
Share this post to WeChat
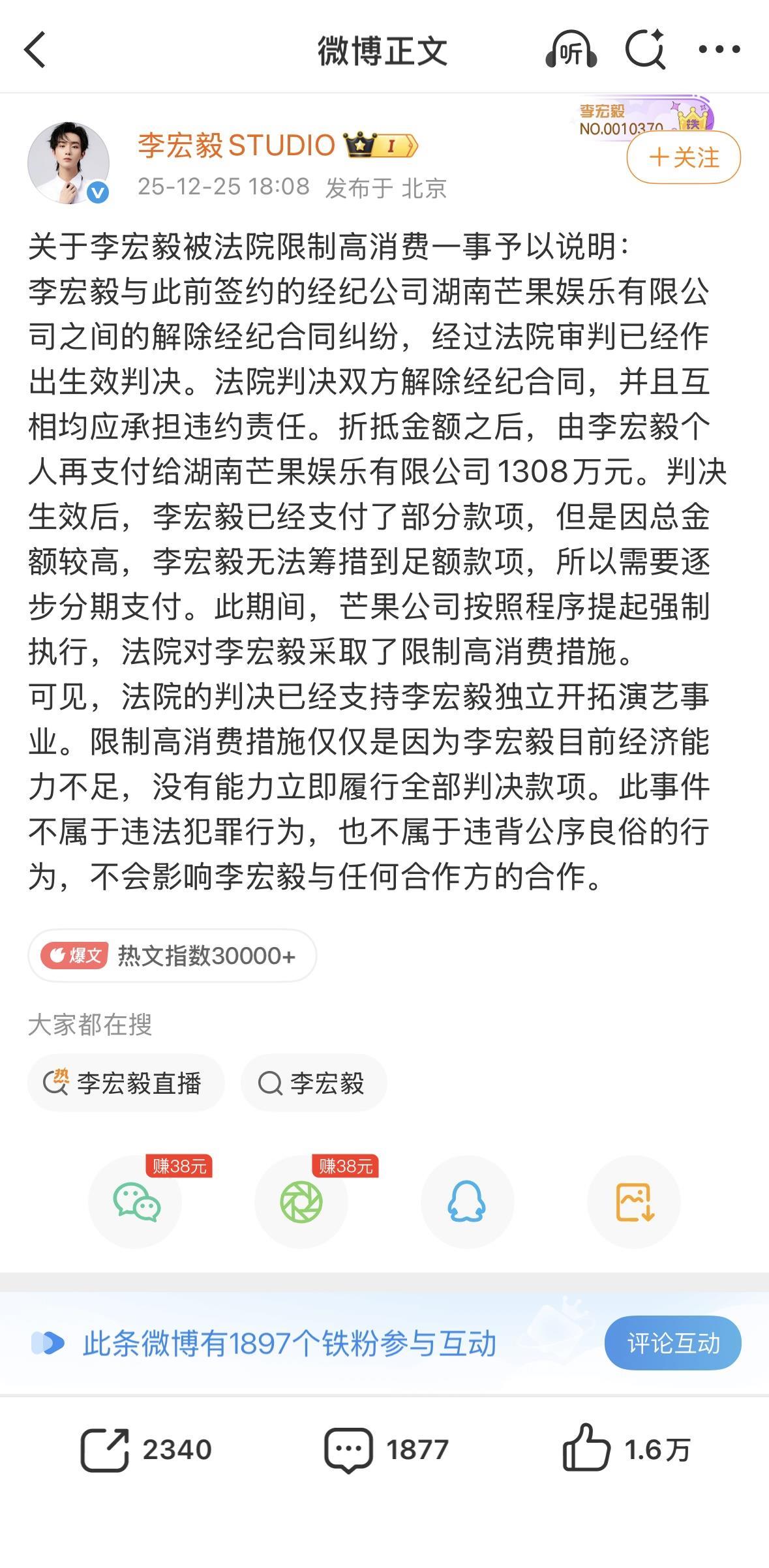click(x=135, y=1202)
